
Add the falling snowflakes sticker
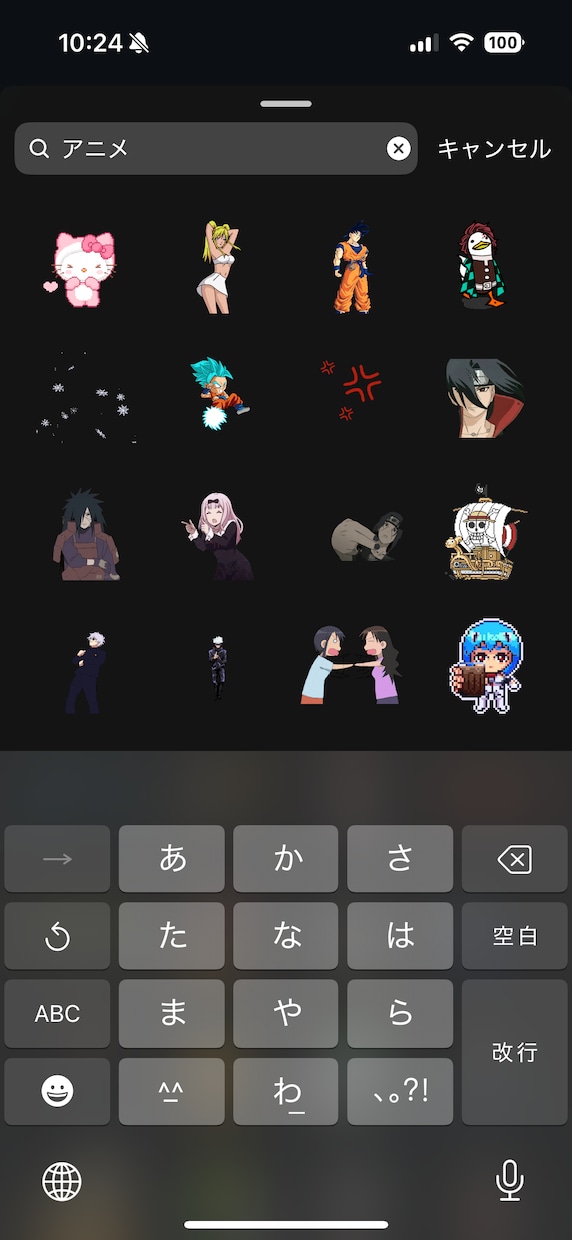point(87,399)
